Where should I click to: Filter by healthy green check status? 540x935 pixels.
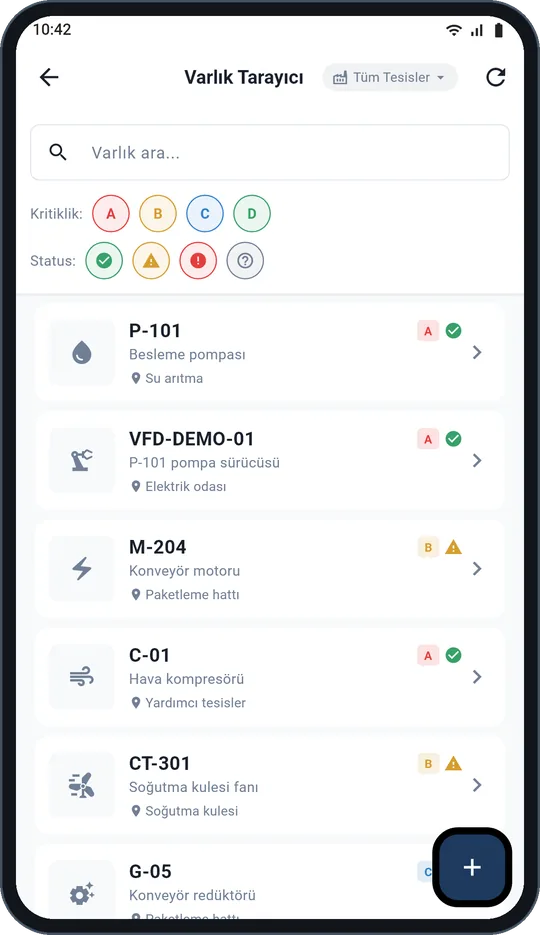point(104,261)
